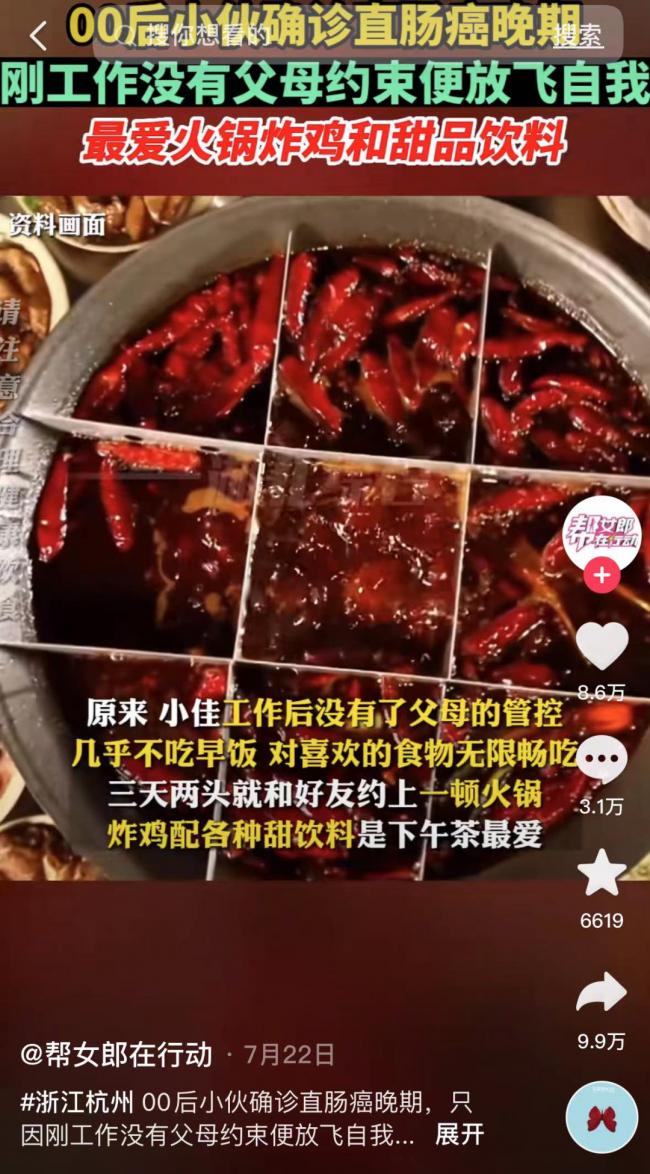Go back using the top-left arrow
The width and height of the screenshot is (650, 1174).
coord(38,36)
